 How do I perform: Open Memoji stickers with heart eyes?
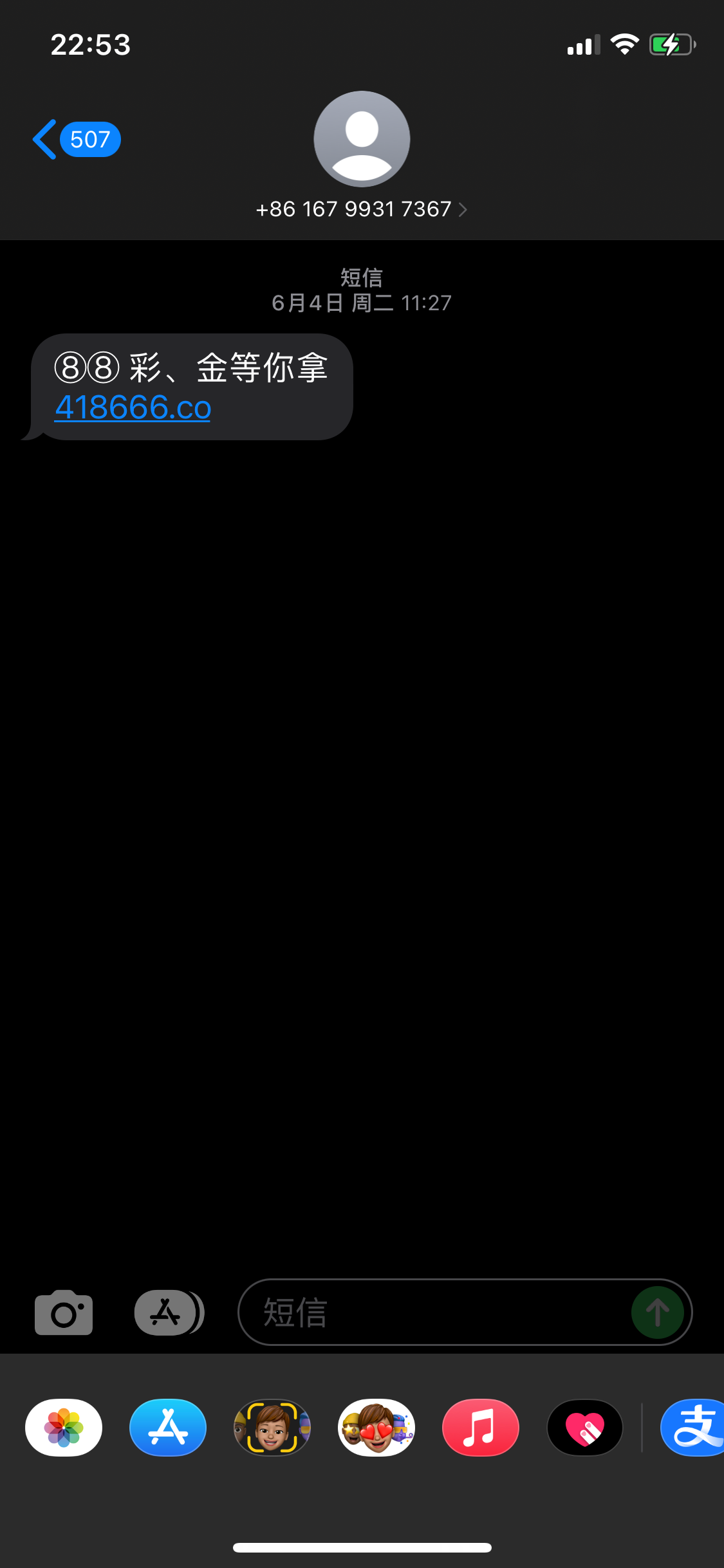(376, 1427)
